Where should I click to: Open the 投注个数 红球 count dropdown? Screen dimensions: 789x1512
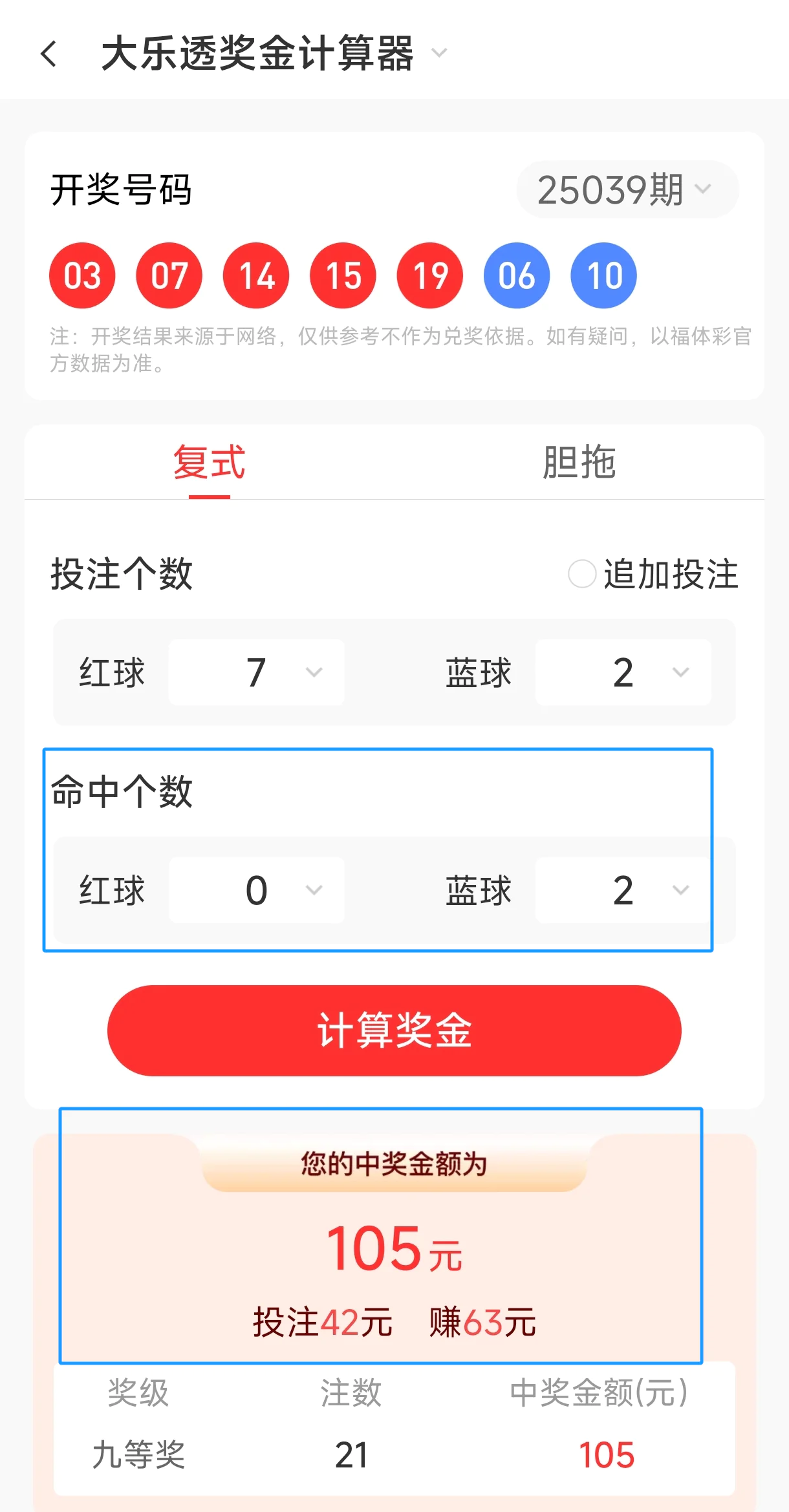pos(257,672)
